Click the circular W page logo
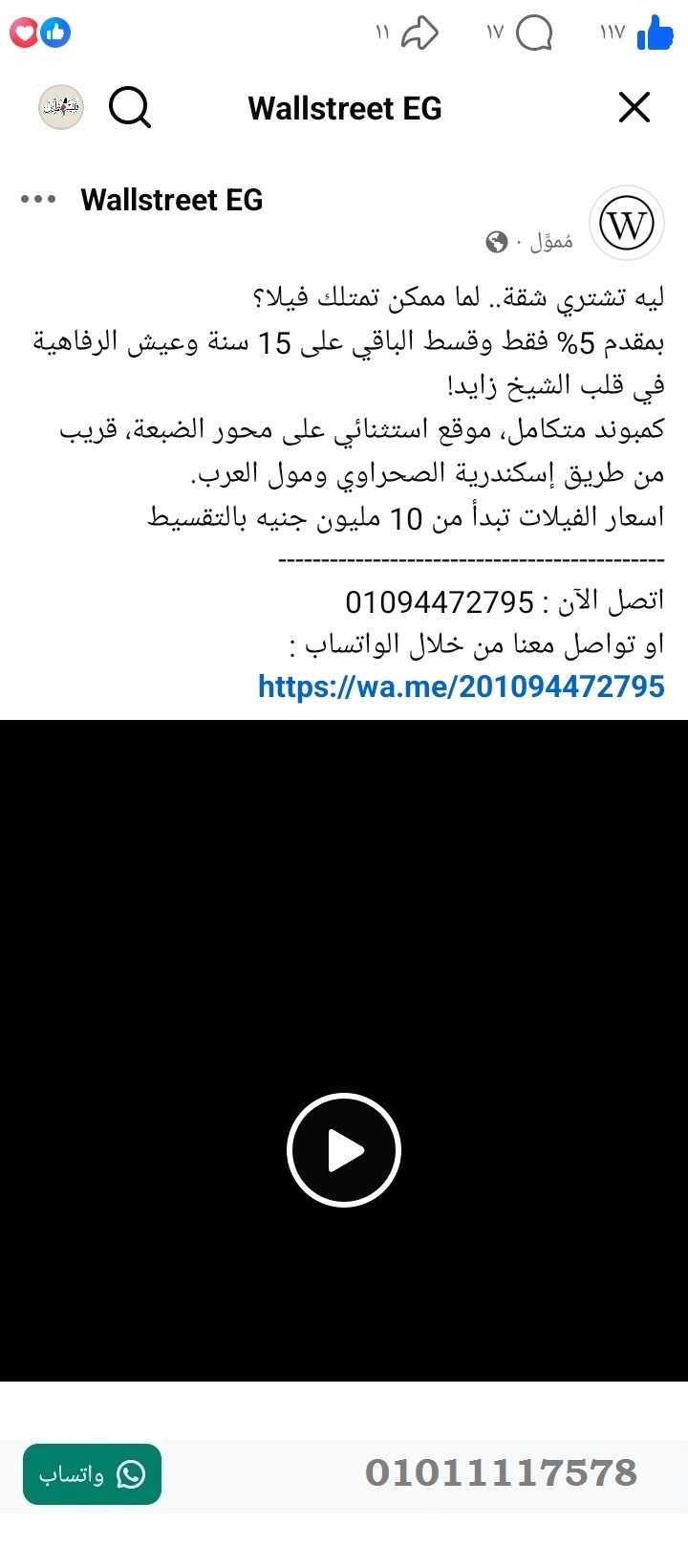 [626, 222]
